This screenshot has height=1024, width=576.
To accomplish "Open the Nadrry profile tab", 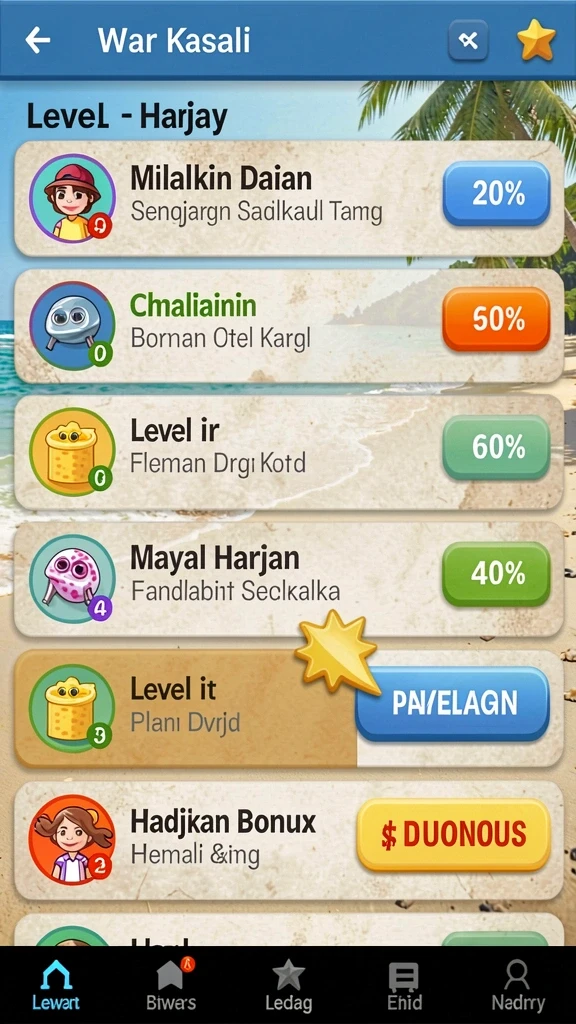I will point(517,985).
